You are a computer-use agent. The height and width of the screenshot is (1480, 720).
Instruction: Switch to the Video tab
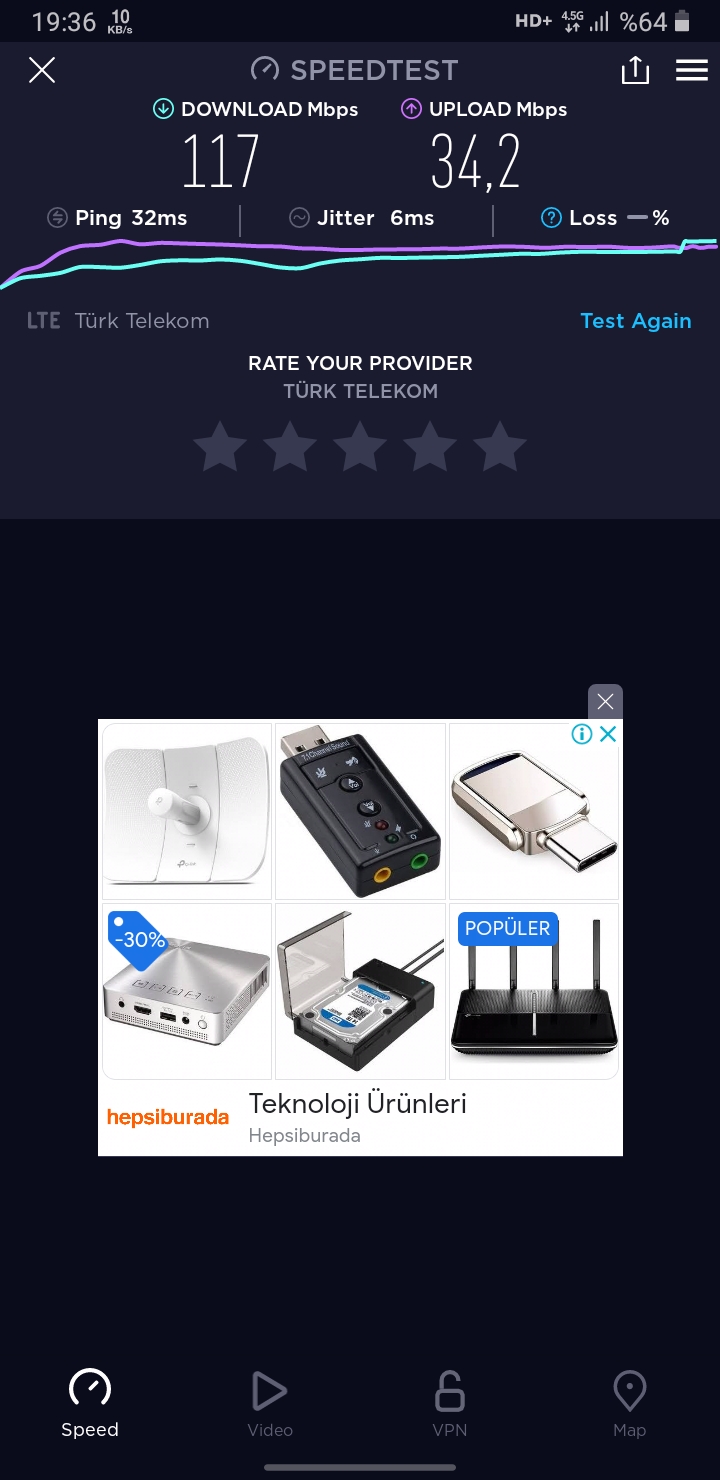(x=270, y=1404)
